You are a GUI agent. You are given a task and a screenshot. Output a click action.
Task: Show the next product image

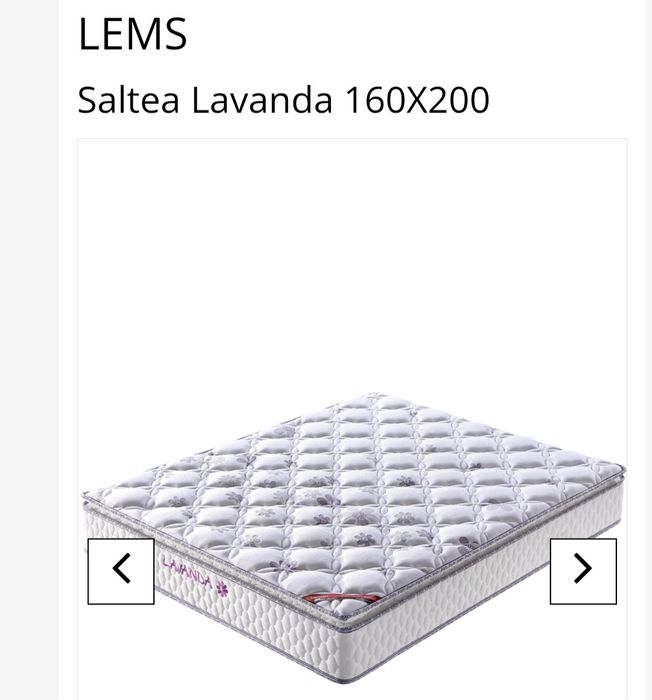(583, 571)
